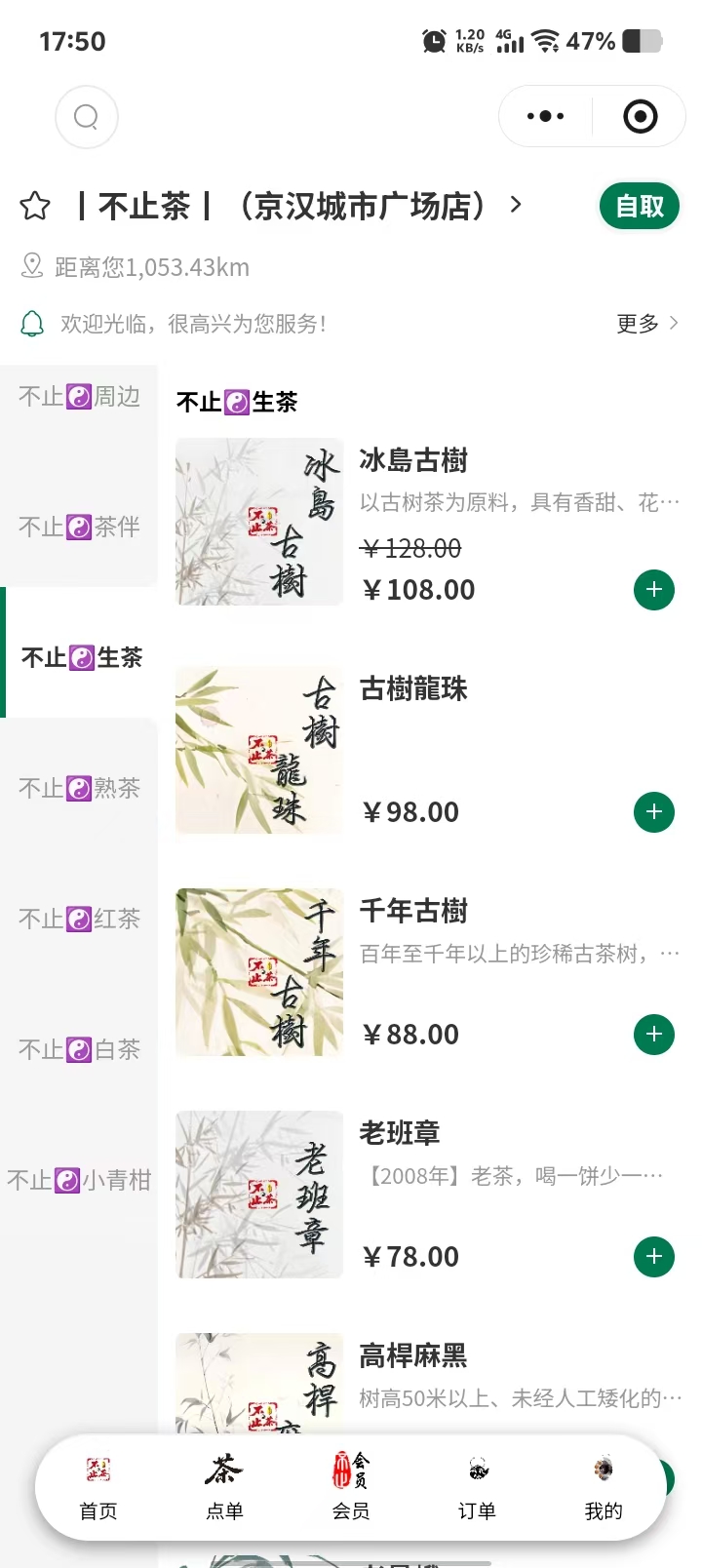This screenshot has width=702, height=1568.
Task: Add 古樹龍珠 to the cart
Action: point(654,812)
